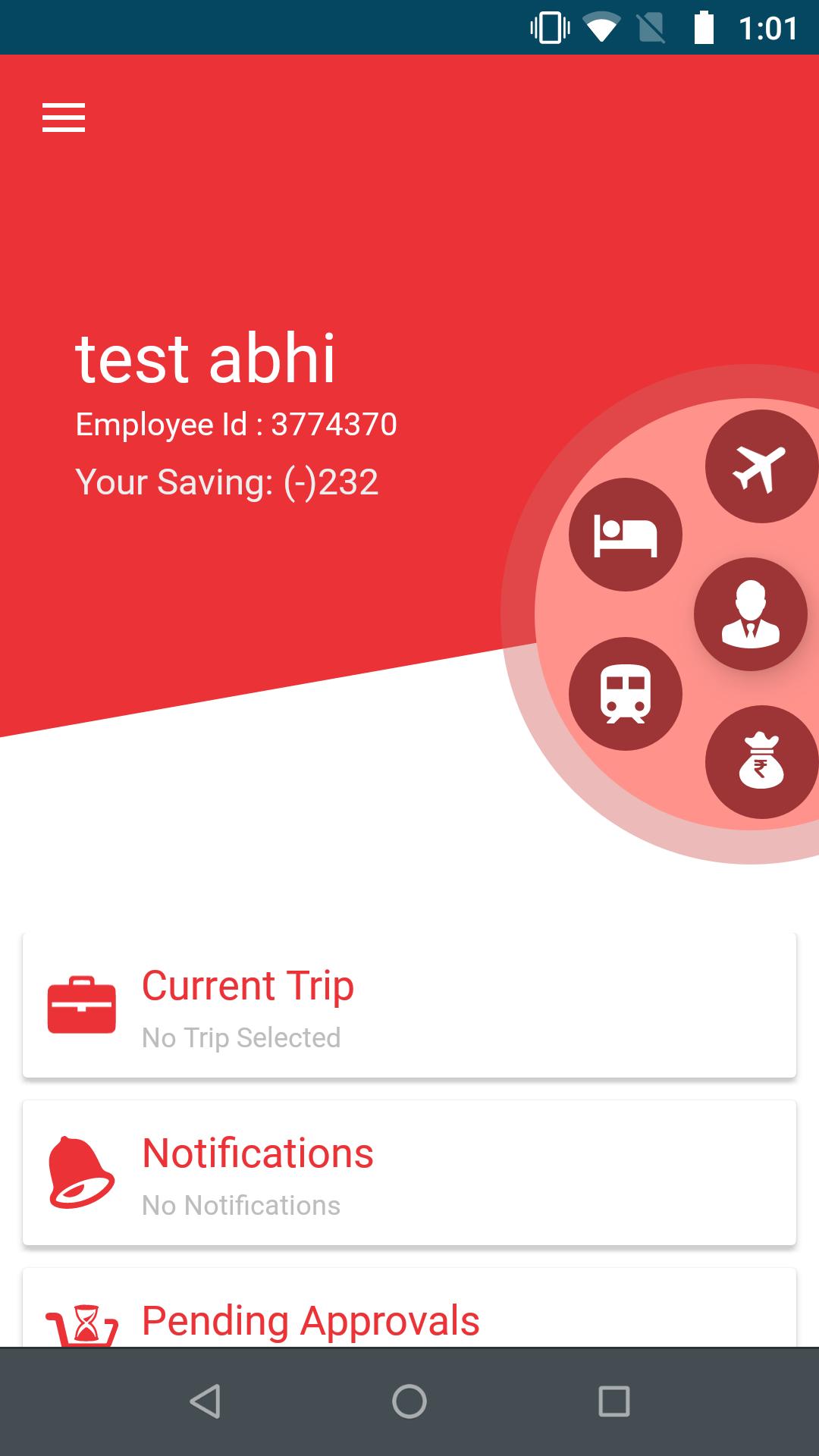The width and height of the screenshot is (819, 1456).
Task: Open the hamburger navigation menu
Action: click(x=64, y=118)
